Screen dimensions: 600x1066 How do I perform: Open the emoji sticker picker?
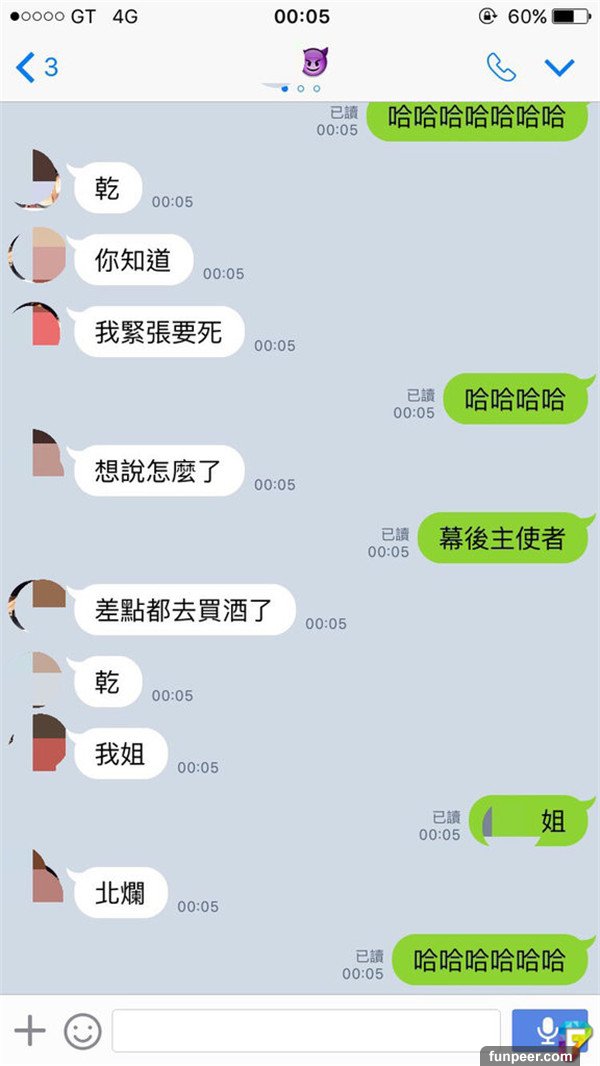coord(83,1030)
